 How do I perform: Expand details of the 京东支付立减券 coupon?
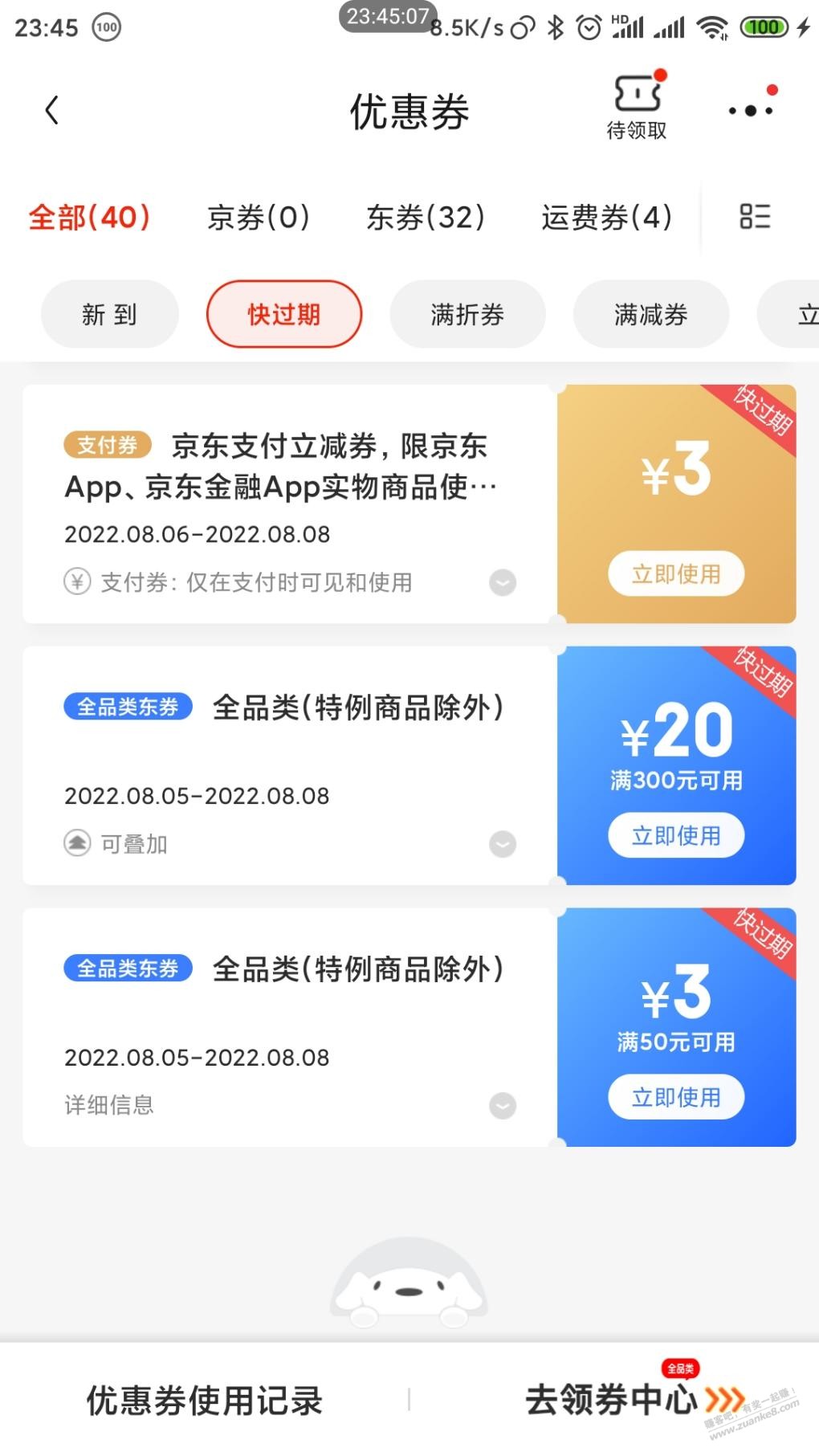[x=503, y=582]
